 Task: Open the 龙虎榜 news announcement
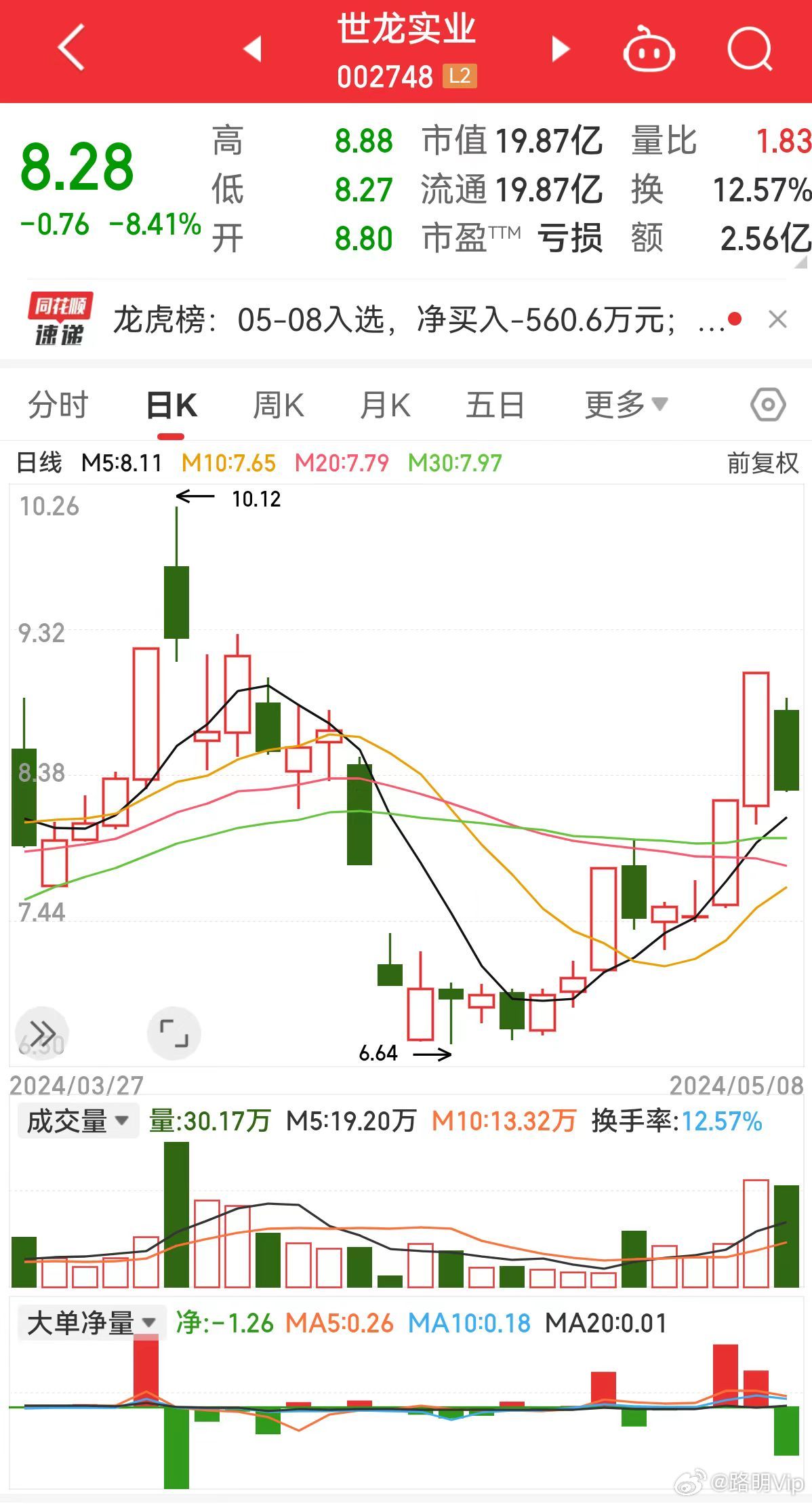(x=407, y=318)
